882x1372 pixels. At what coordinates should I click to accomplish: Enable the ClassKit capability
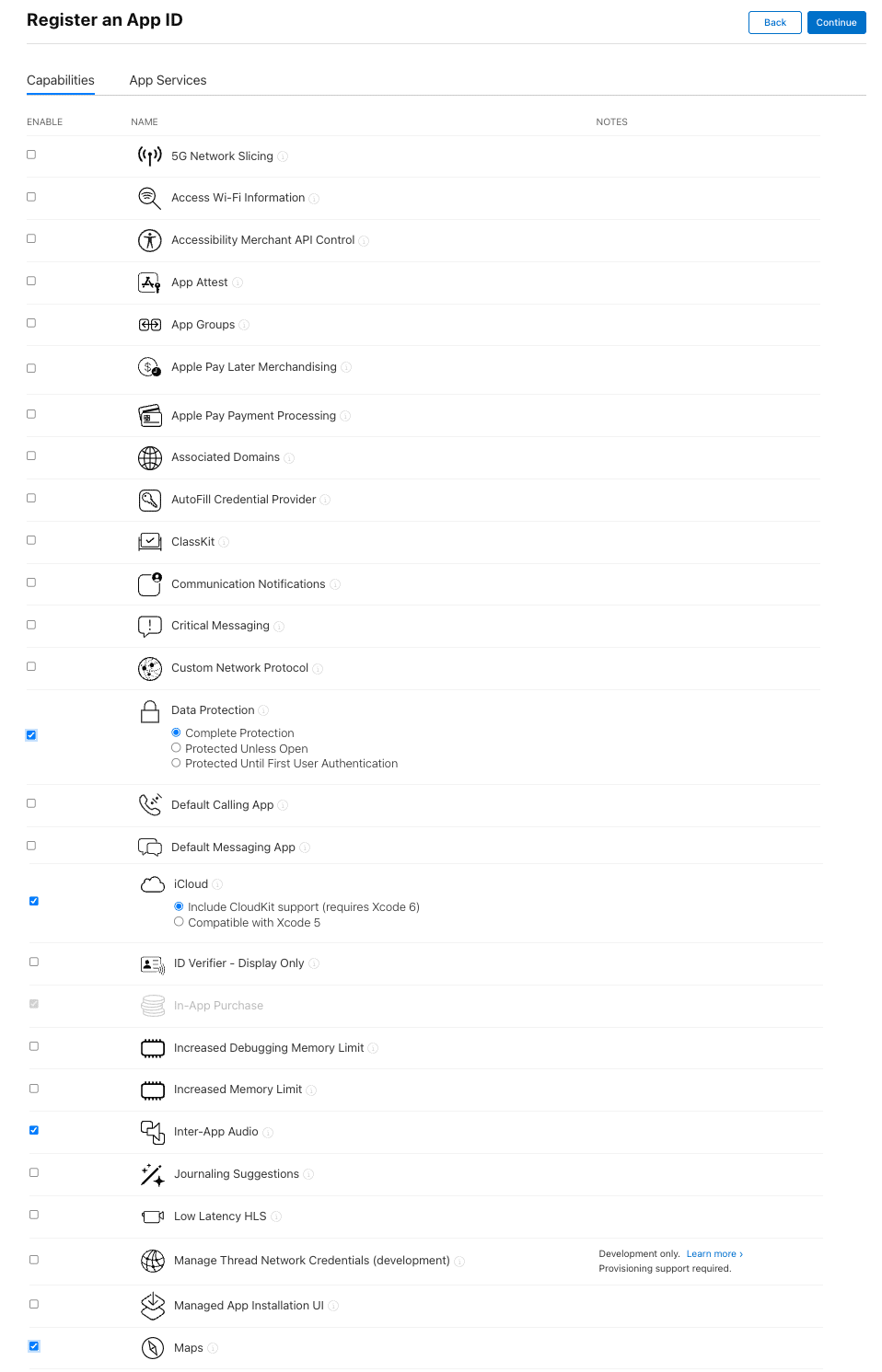click(x=31, y=540)
